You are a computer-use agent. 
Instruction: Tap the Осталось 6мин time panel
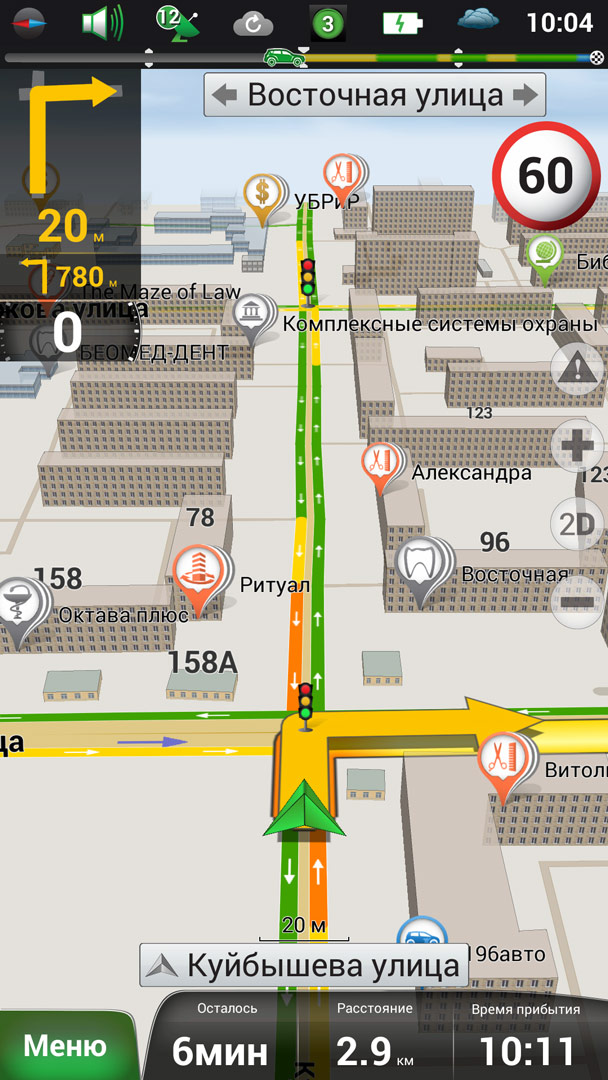tap(220, 1036)
